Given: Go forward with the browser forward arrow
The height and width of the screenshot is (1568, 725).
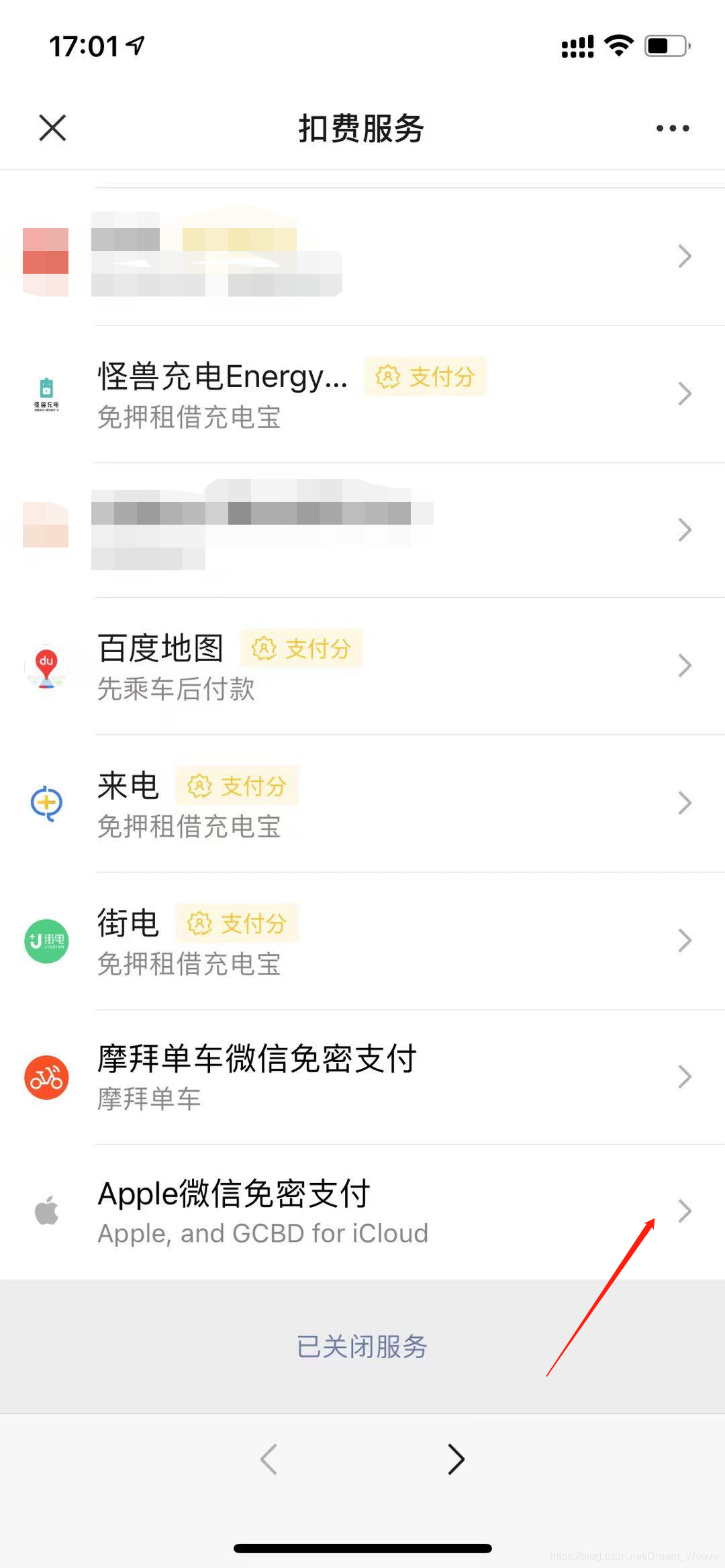Looking at the screenshot, I should [456, 1459].
